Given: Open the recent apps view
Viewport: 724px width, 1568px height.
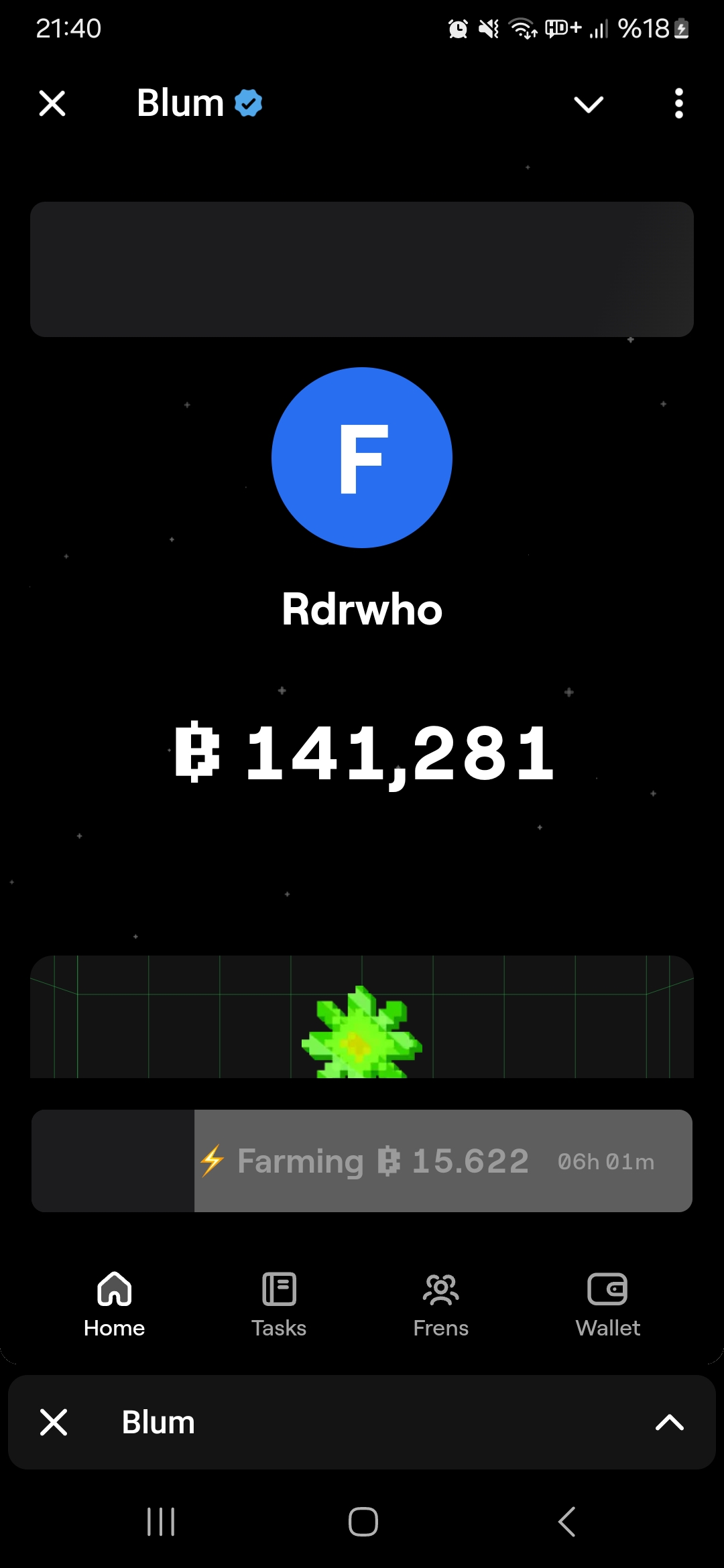Looking at the screenshot, I should coord(161,1522).
